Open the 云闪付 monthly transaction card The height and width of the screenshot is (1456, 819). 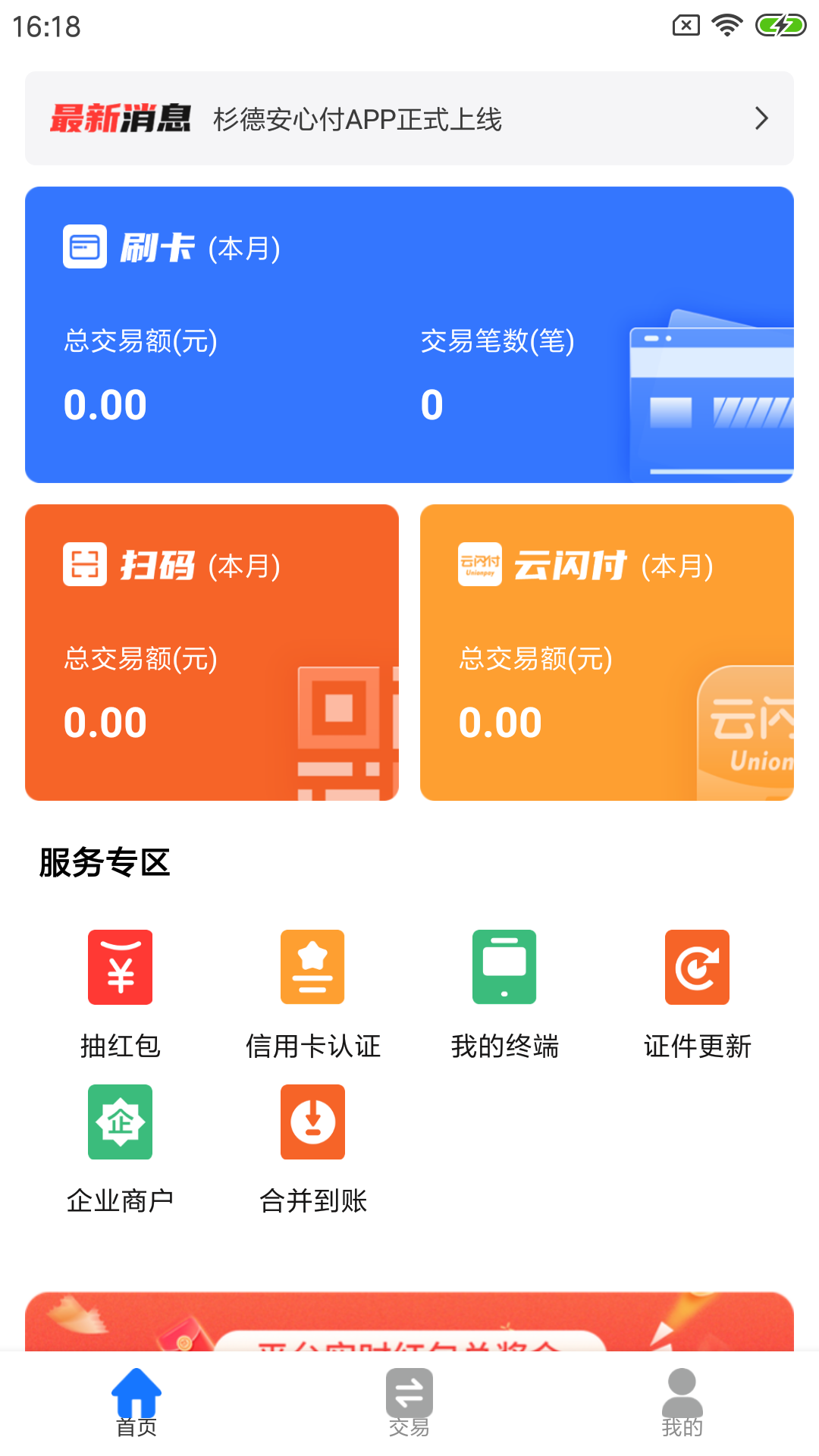pos(607,652)
